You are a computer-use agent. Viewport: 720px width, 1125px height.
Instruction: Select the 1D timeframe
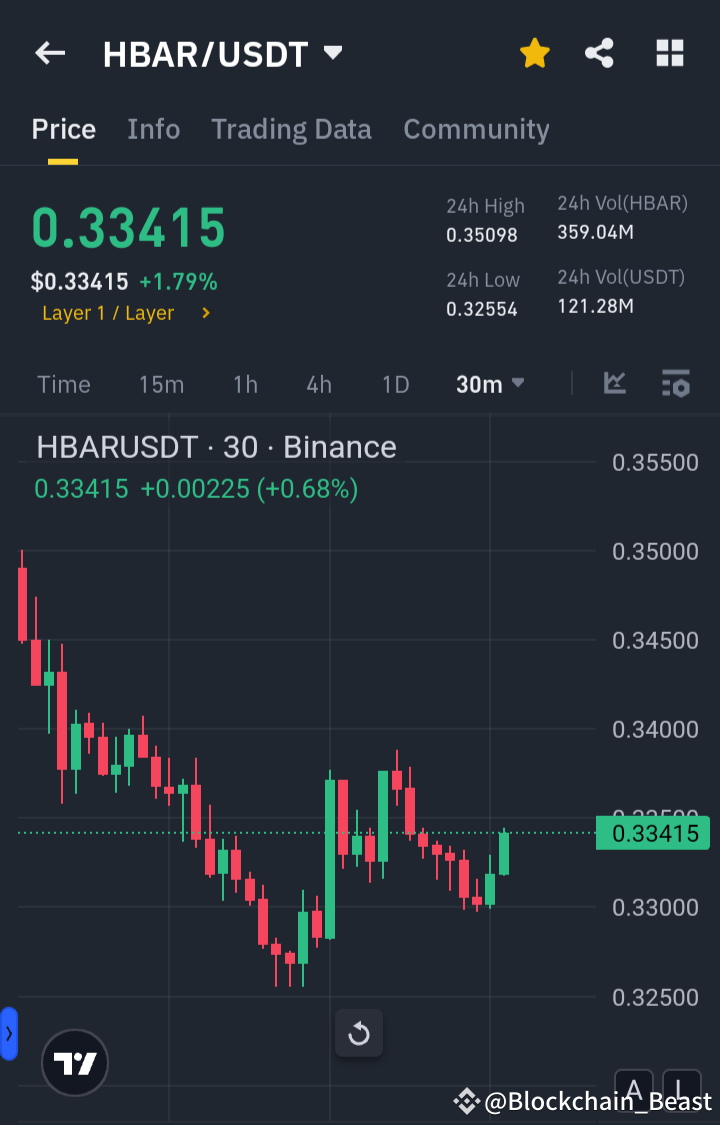(394, 383)
